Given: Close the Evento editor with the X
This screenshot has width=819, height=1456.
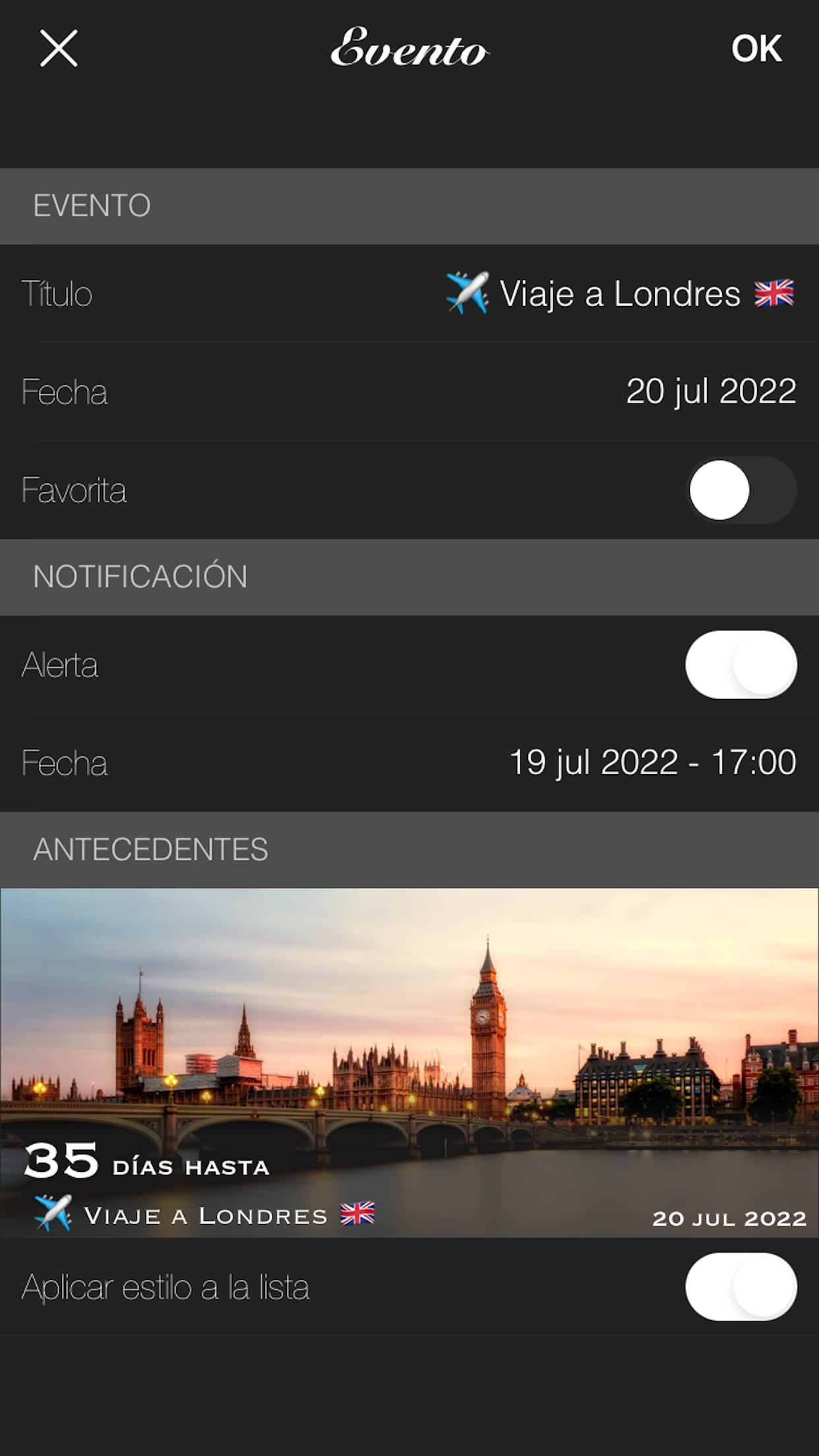Looking at the screenshot, I should click(59, 48).
